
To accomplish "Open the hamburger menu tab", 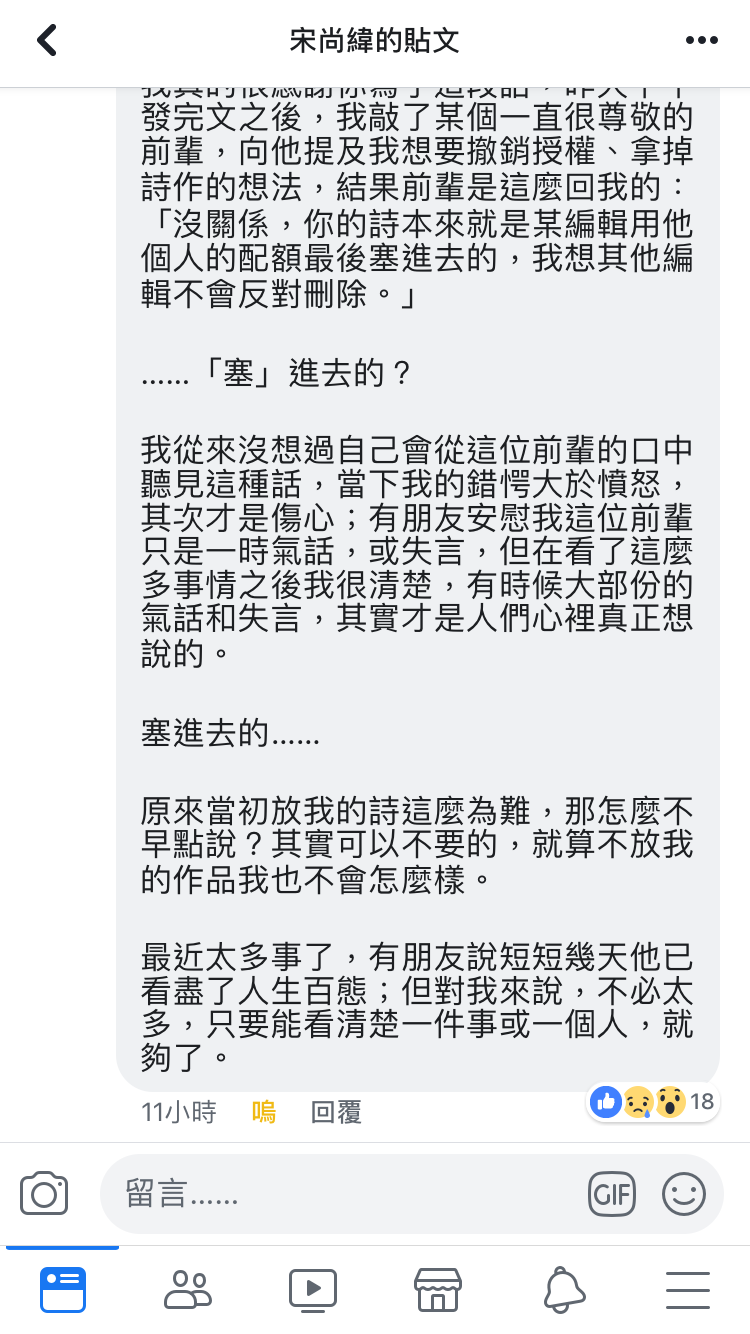I will (x=687, y=1290).
